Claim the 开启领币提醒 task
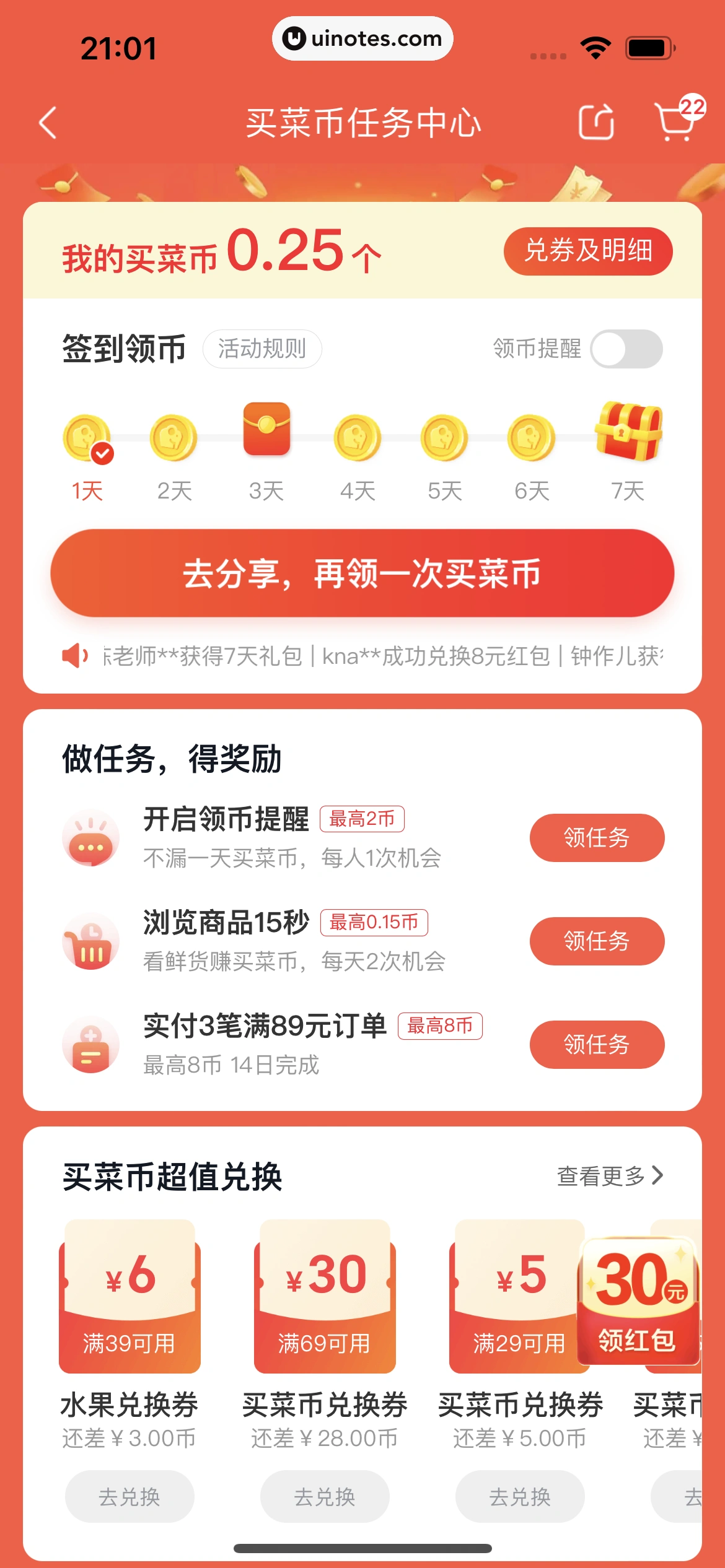Screen dimensions: 725x1568 [x=596, y=838]
